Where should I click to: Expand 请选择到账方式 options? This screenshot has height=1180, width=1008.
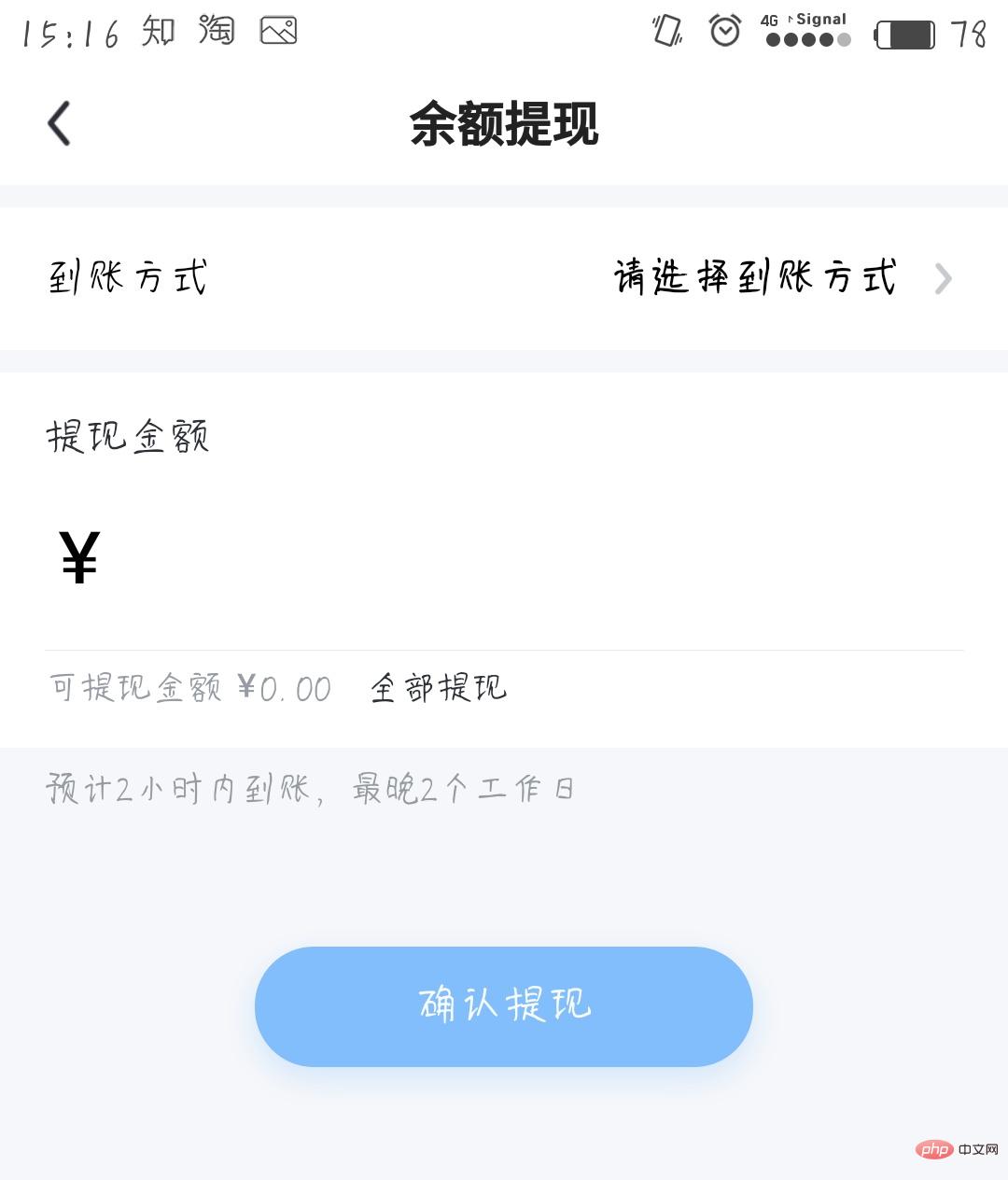point(754,277)
